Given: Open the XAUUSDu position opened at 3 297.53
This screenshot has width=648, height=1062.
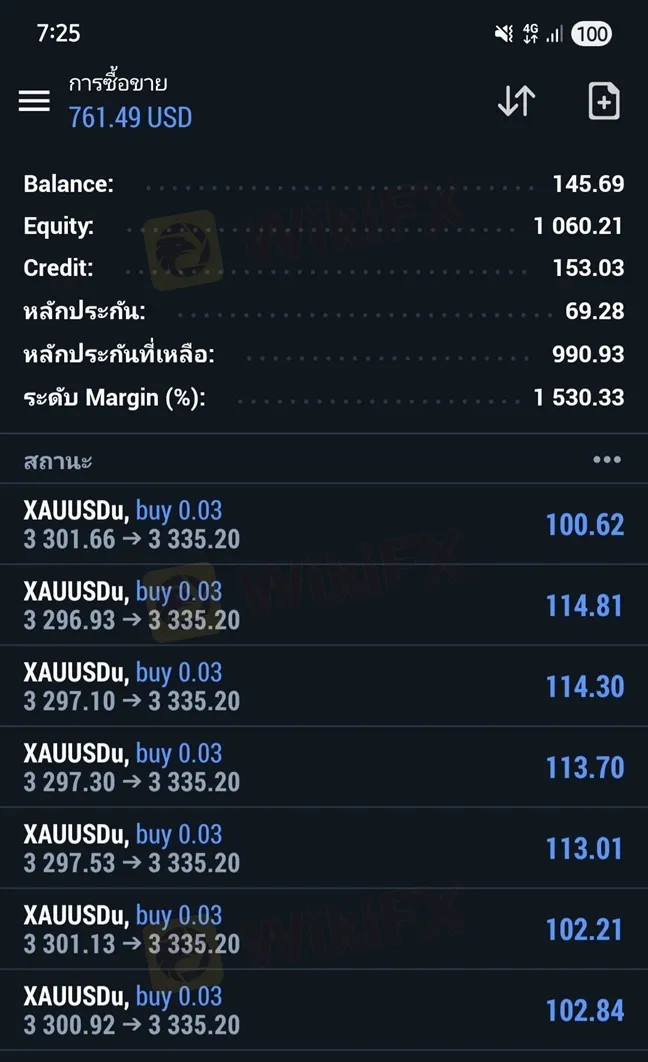Looking at the screenshot, I should click(324, 849).
